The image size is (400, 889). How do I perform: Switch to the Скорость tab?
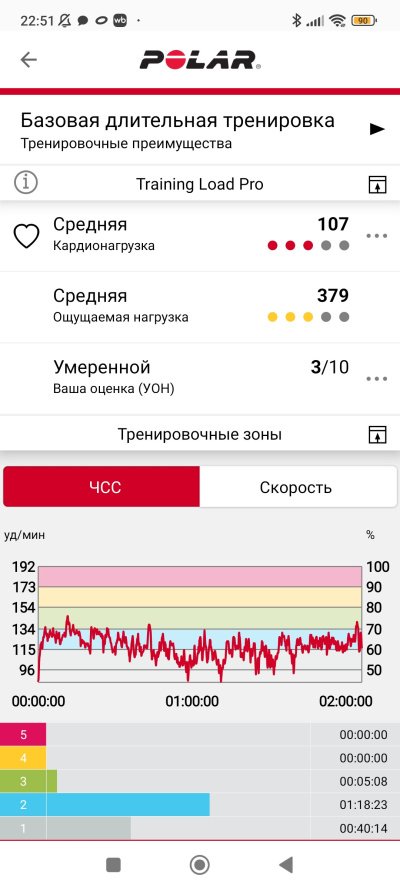[298, 486]
